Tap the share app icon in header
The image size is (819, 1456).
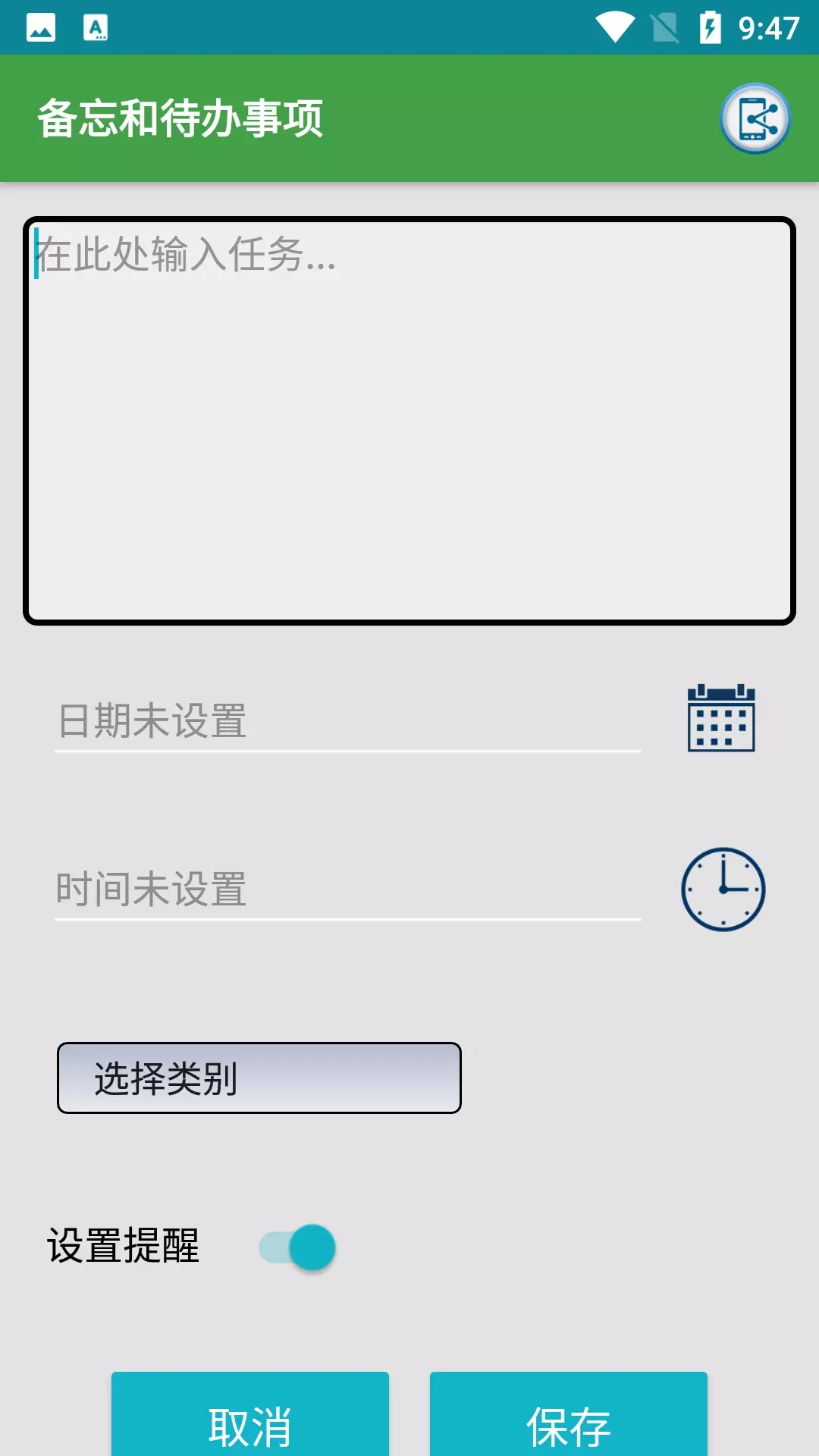coord(755,118)
